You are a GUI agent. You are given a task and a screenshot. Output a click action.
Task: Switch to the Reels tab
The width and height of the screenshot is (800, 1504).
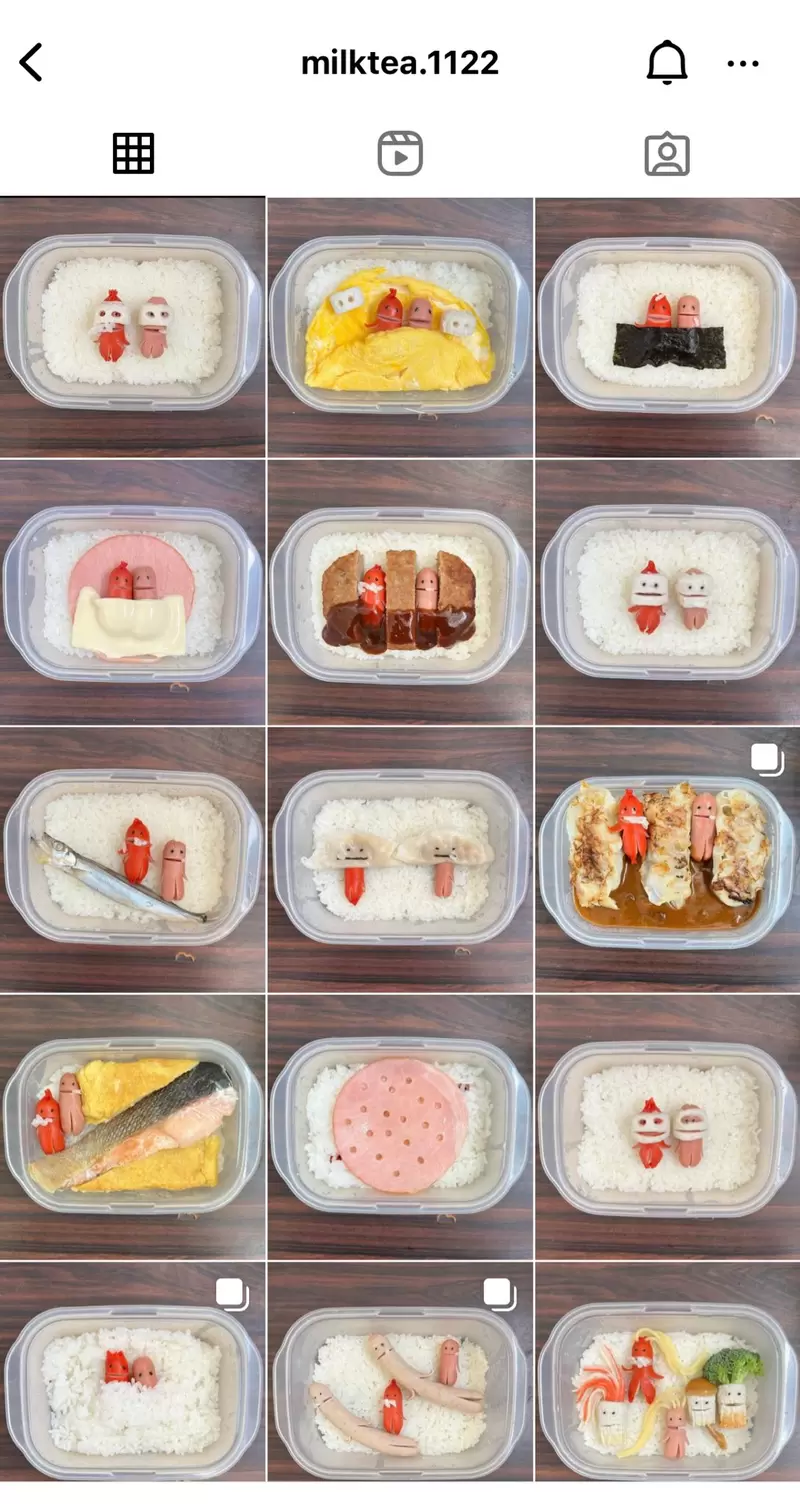[400, 154]
